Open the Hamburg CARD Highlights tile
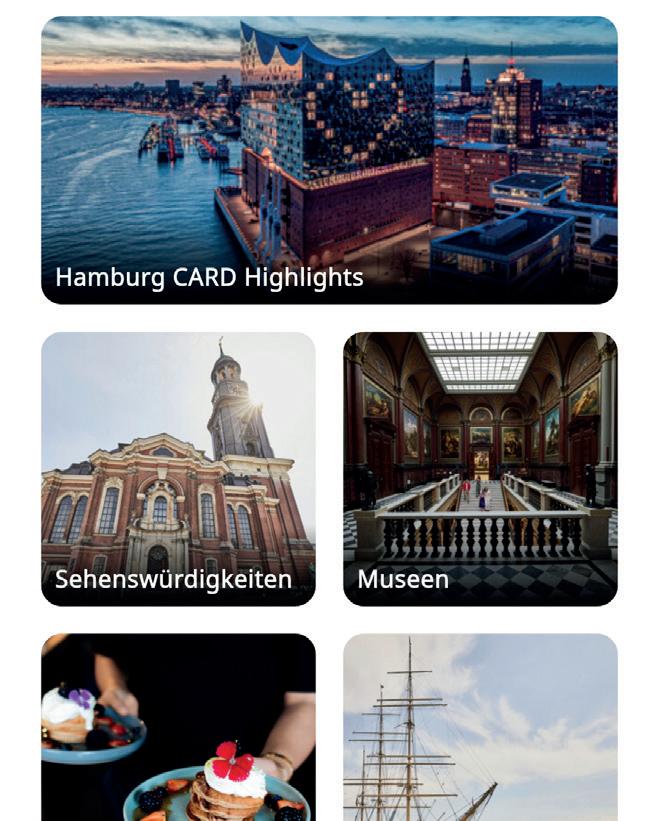The width and height of the screenshot is (659, 821). coord(329,160)
